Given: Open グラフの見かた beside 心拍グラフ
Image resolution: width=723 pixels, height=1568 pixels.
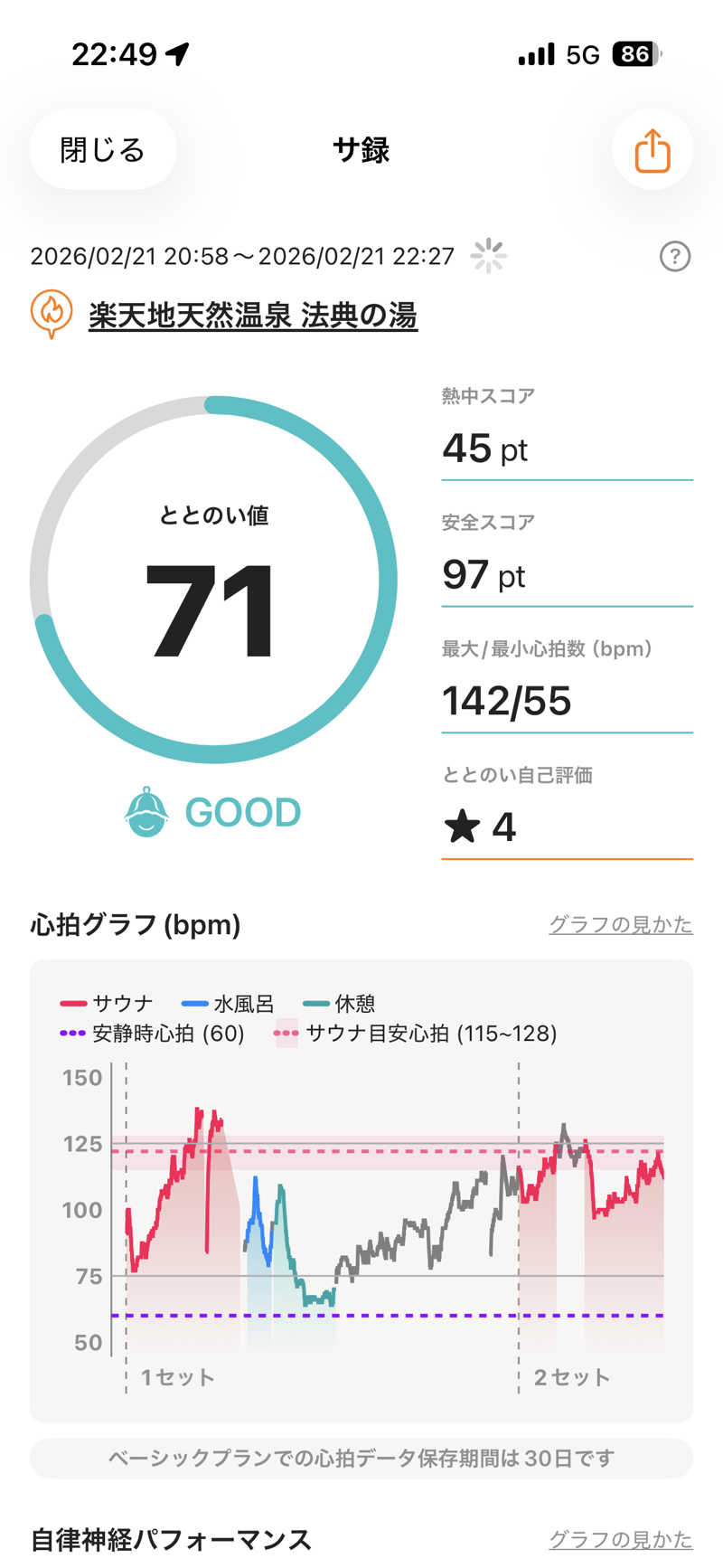Looking at the screenshot, I should click(x=620, y=924).
